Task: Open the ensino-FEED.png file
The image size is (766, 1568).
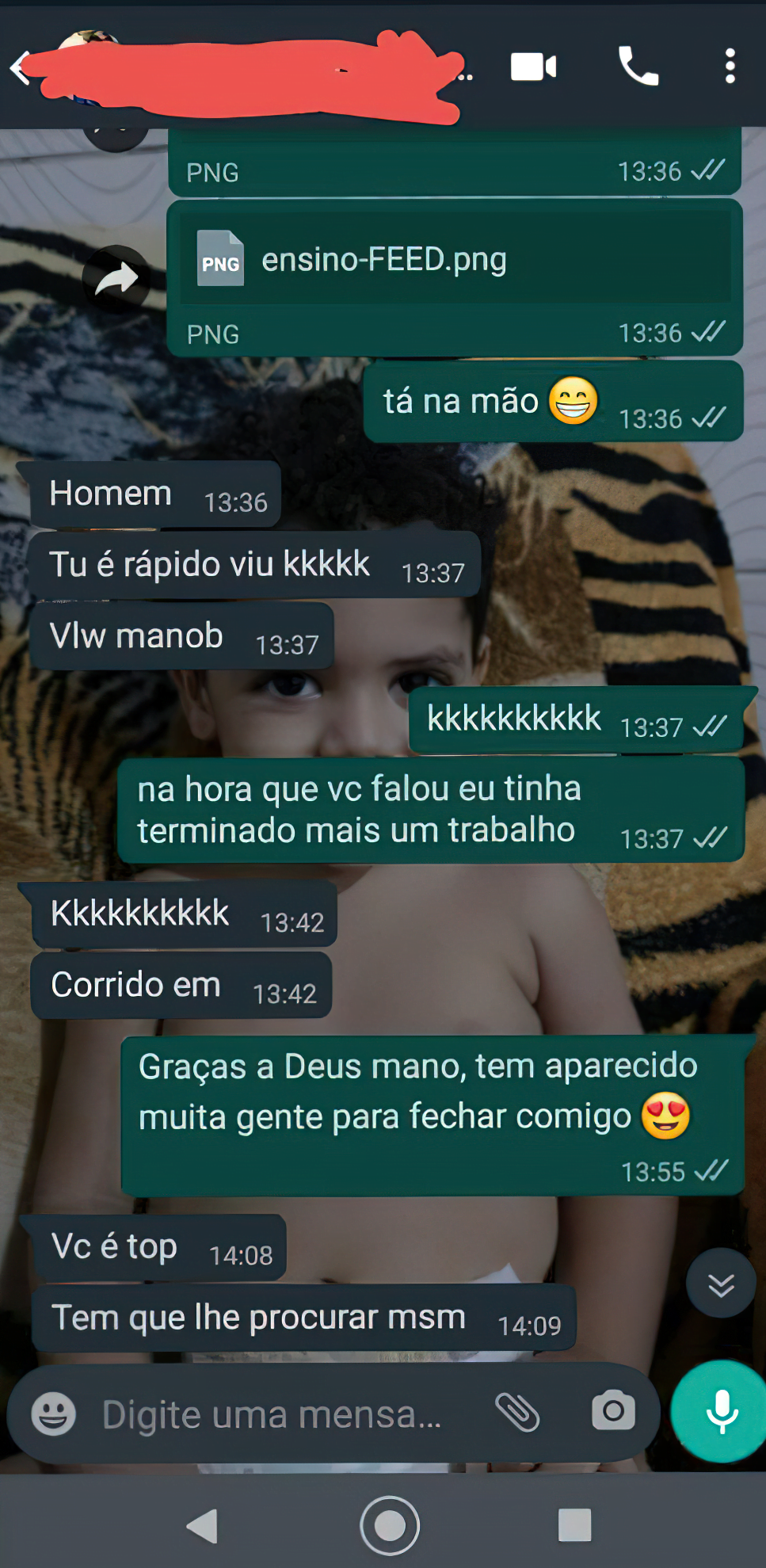Action: (383, 260)
